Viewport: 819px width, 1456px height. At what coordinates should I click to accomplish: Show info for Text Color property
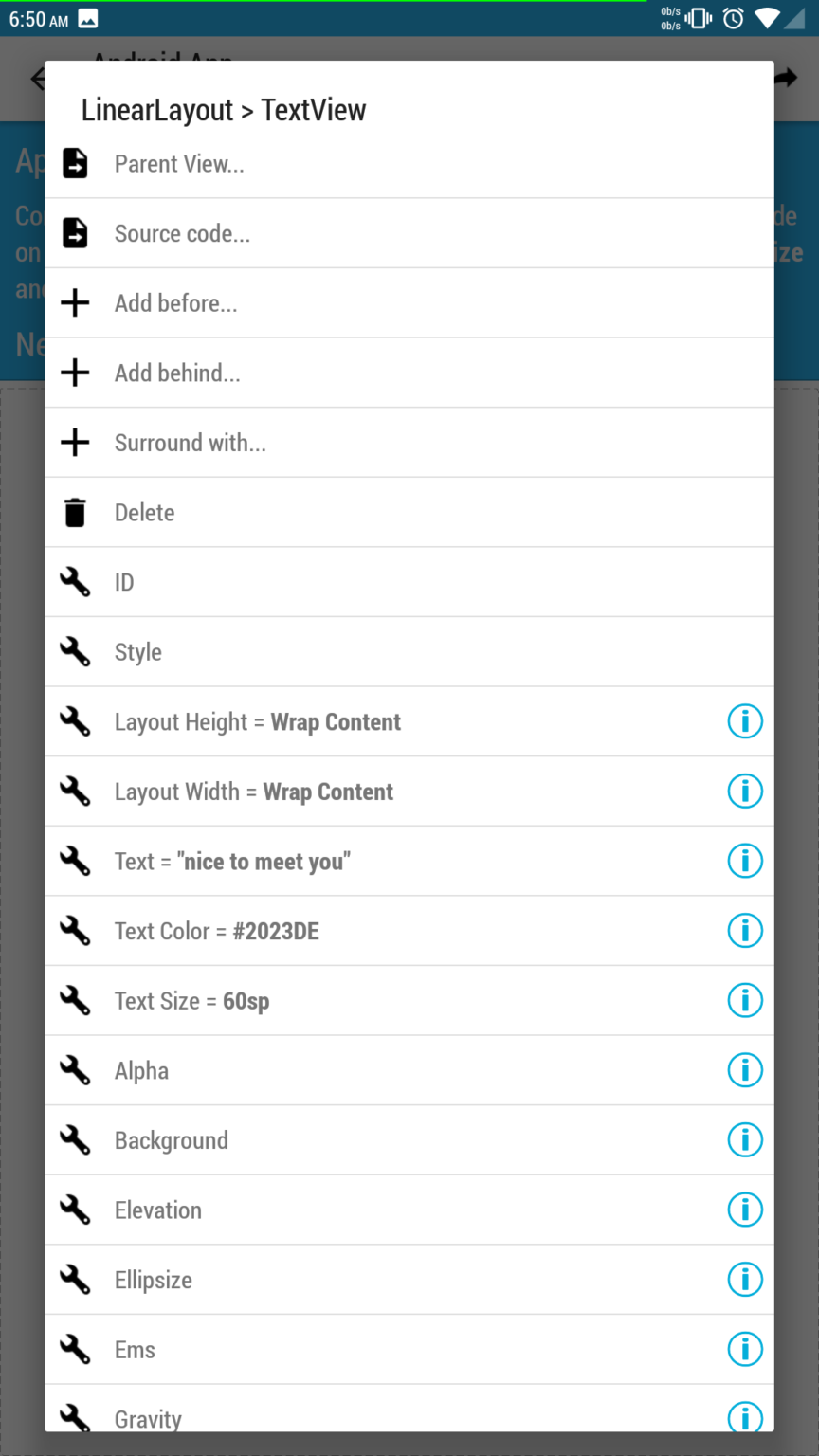click(x=744, y=931)
